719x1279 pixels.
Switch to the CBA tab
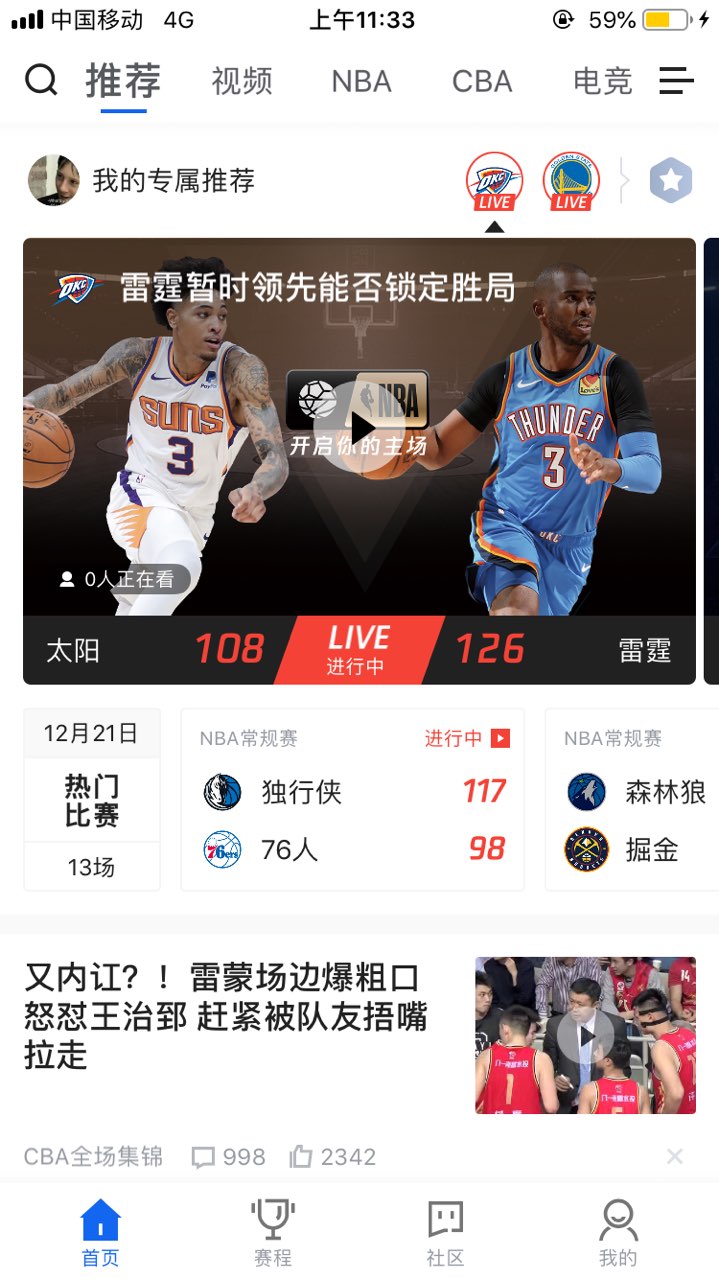[x=482, y=81]
